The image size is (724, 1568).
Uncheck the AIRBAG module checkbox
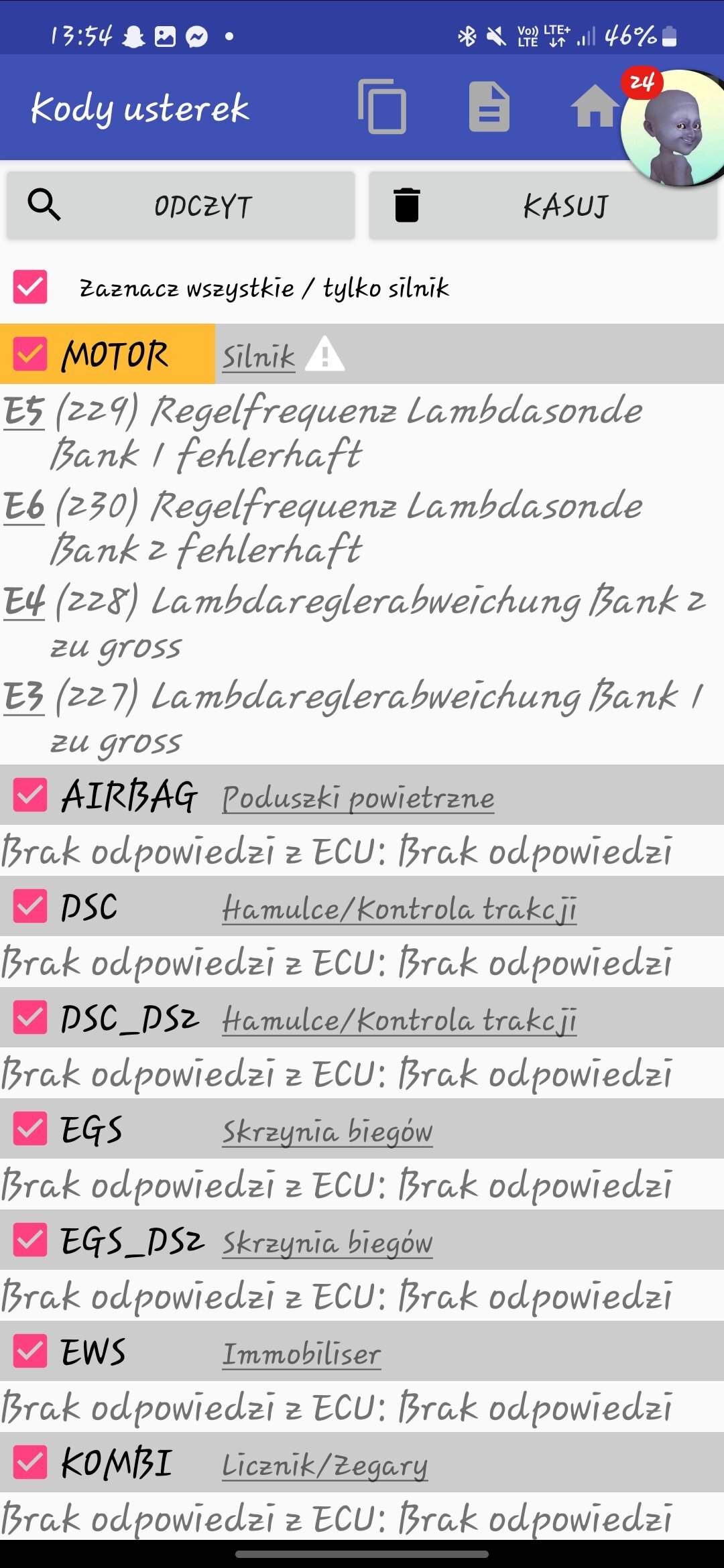point(30,795)
